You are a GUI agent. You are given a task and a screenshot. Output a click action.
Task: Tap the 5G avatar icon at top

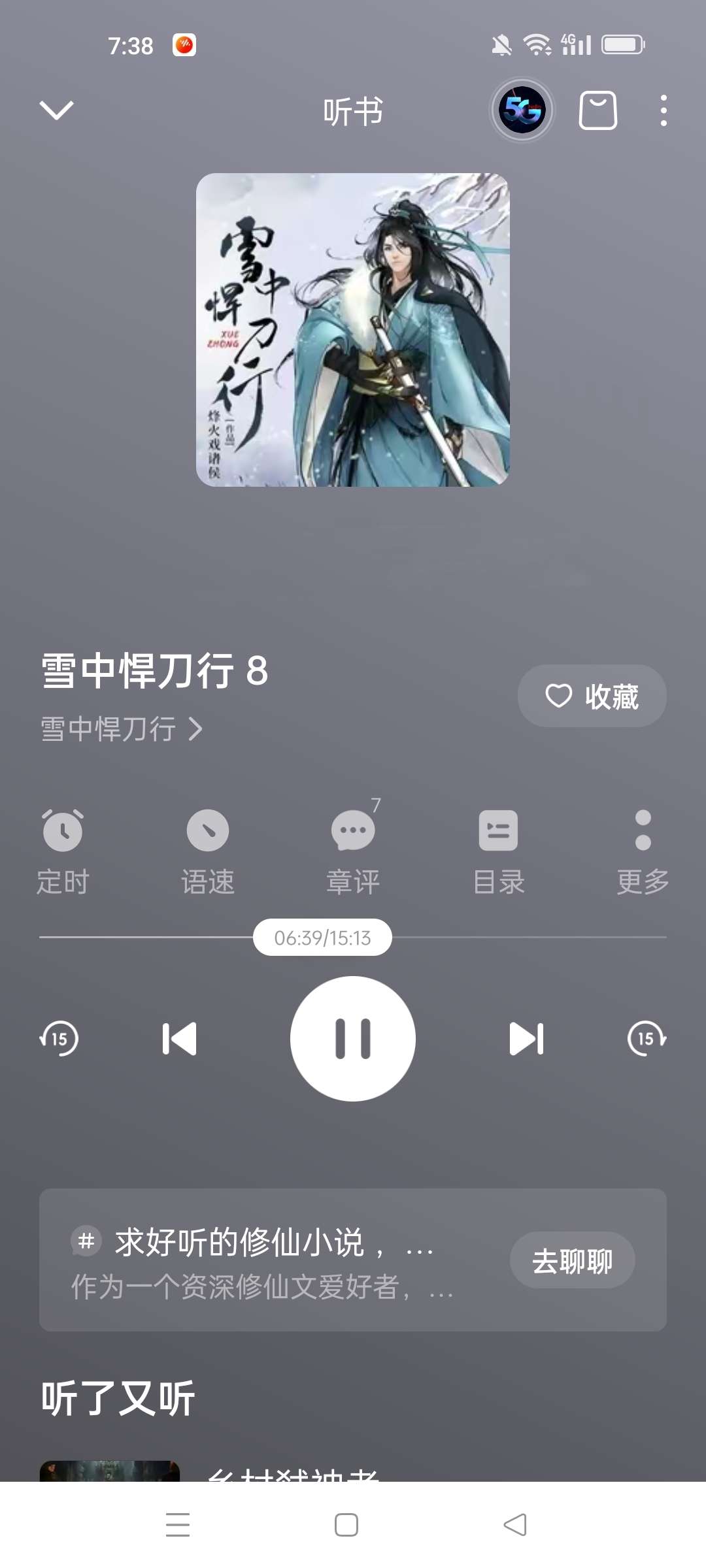point(521,110)
